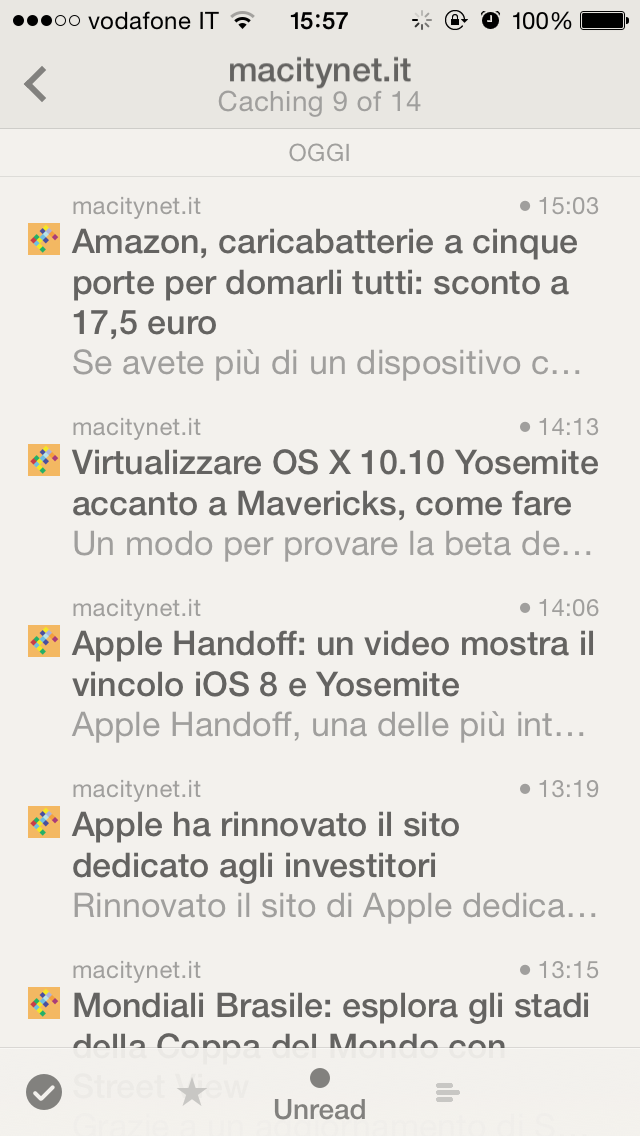Image resolution: width=640 pixels, height=1136 pixels.
Task: Switch to the Starred filter
Action: (191, 1092)
